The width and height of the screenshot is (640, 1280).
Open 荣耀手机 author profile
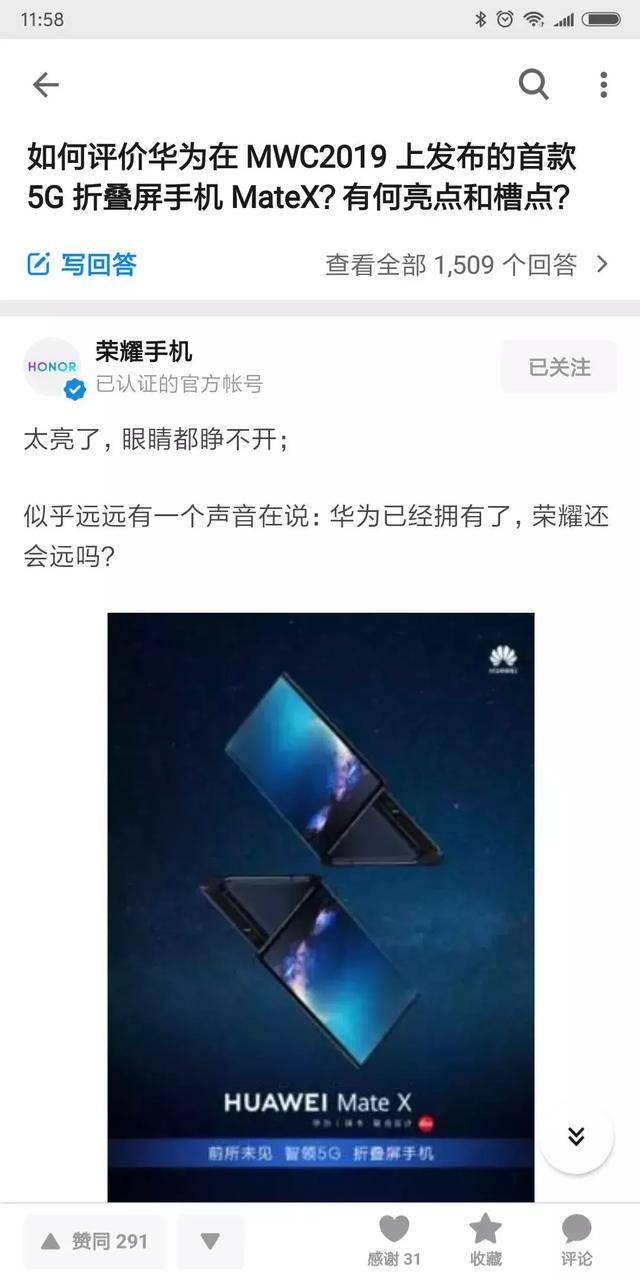click(x=143, y=351)
